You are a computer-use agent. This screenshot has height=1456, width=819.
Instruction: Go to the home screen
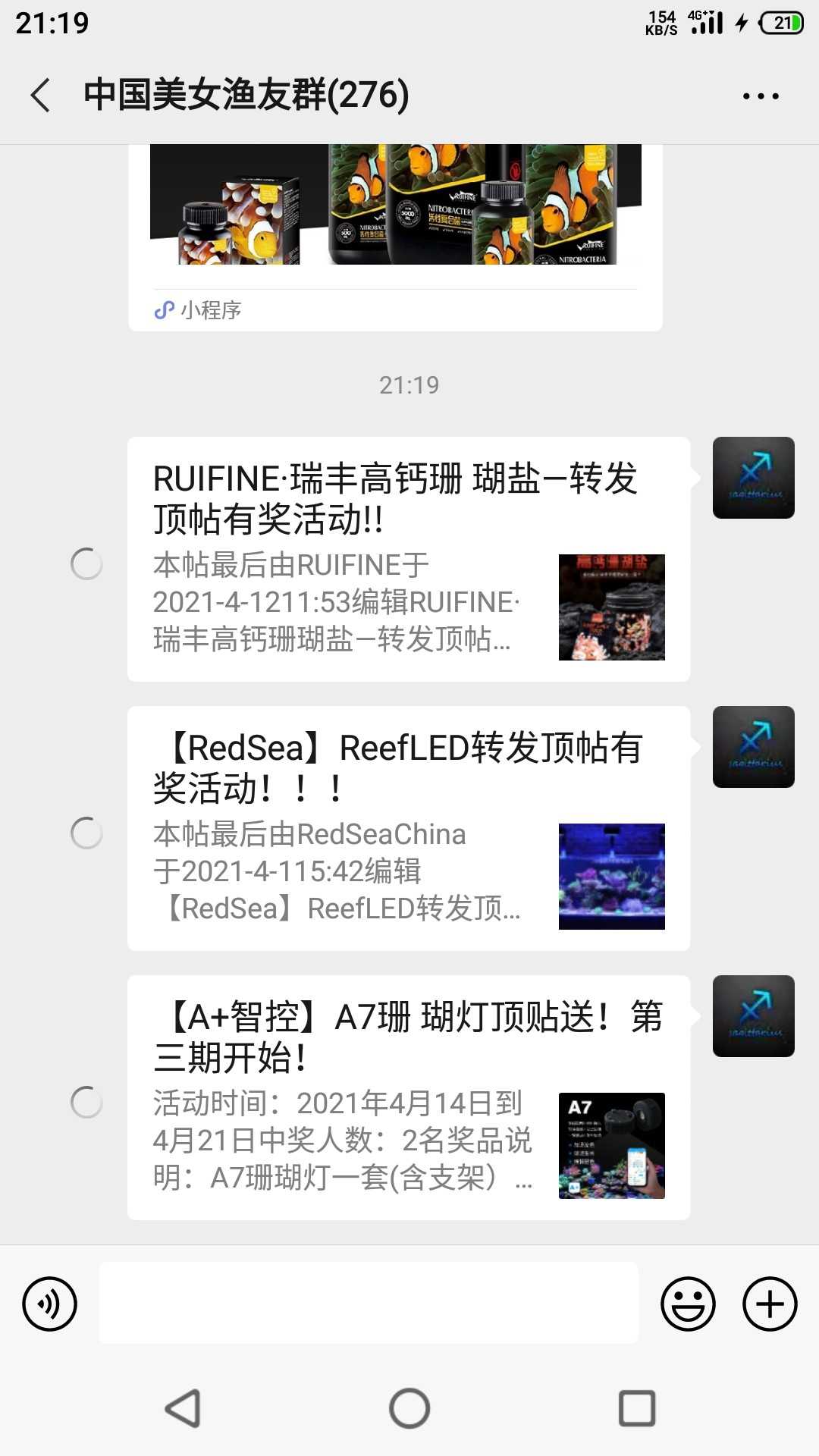click(409, 1408)
